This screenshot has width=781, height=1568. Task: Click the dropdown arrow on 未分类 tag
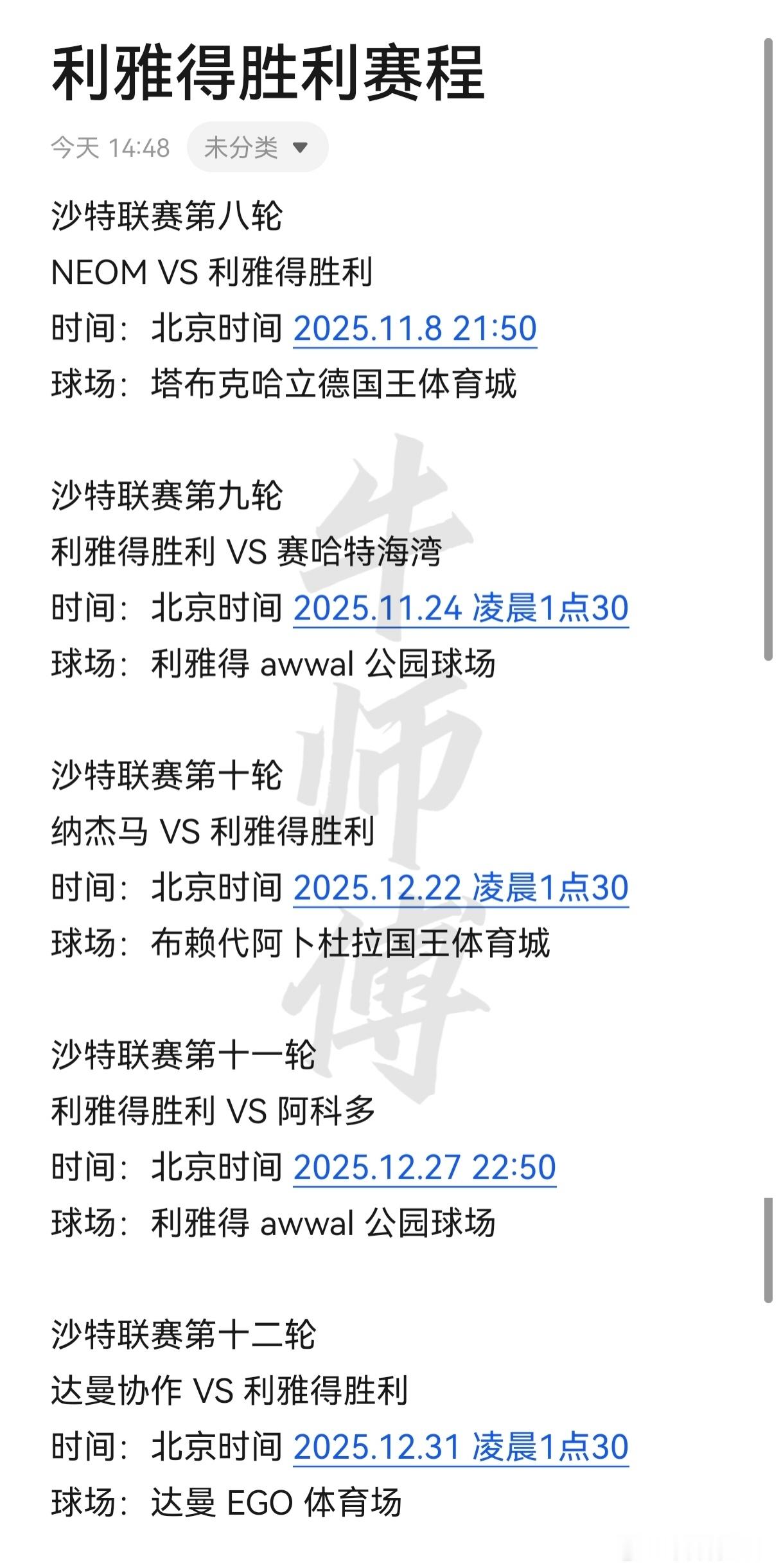[301, 147]
